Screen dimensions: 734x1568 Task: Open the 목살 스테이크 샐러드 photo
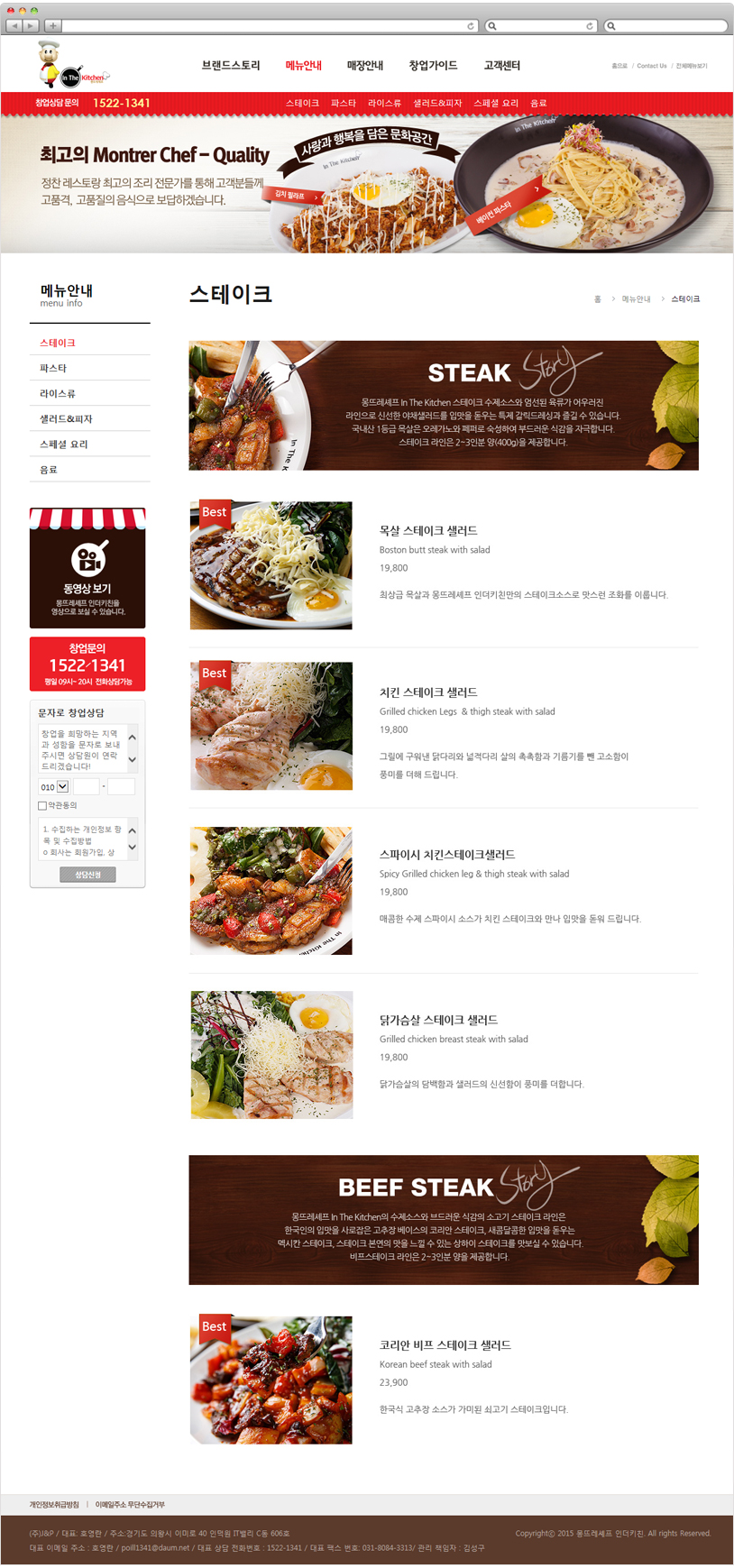(271, 565)
